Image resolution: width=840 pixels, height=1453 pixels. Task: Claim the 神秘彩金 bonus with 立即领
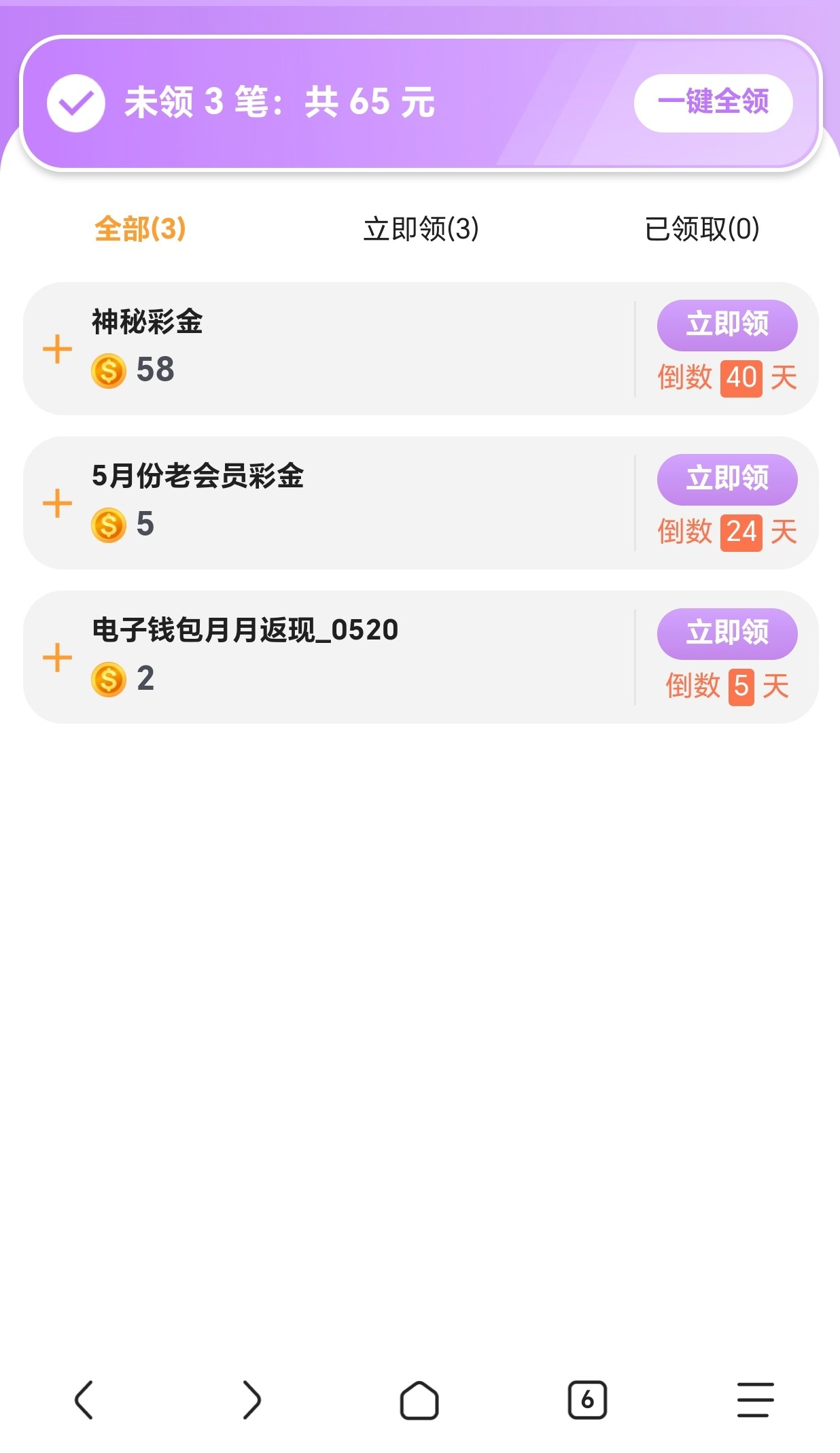tap(727, 324)
